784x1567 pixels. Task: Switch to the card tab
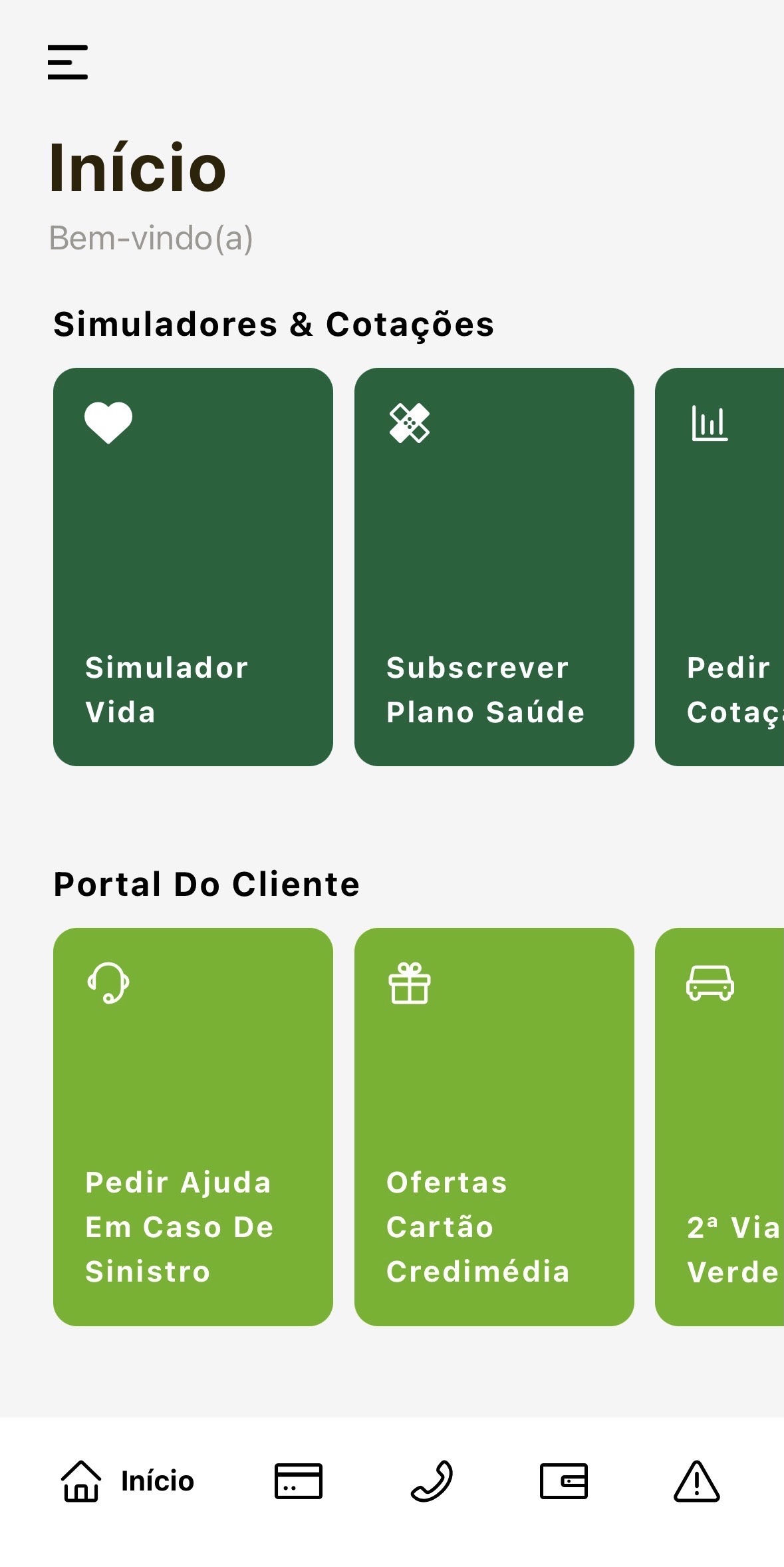299,1482
